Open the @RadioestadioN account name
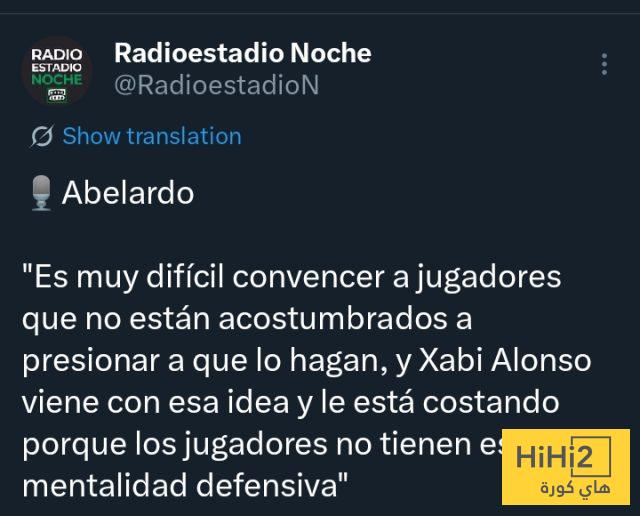The width and height of the screenshot is (640, 516). 216,85
